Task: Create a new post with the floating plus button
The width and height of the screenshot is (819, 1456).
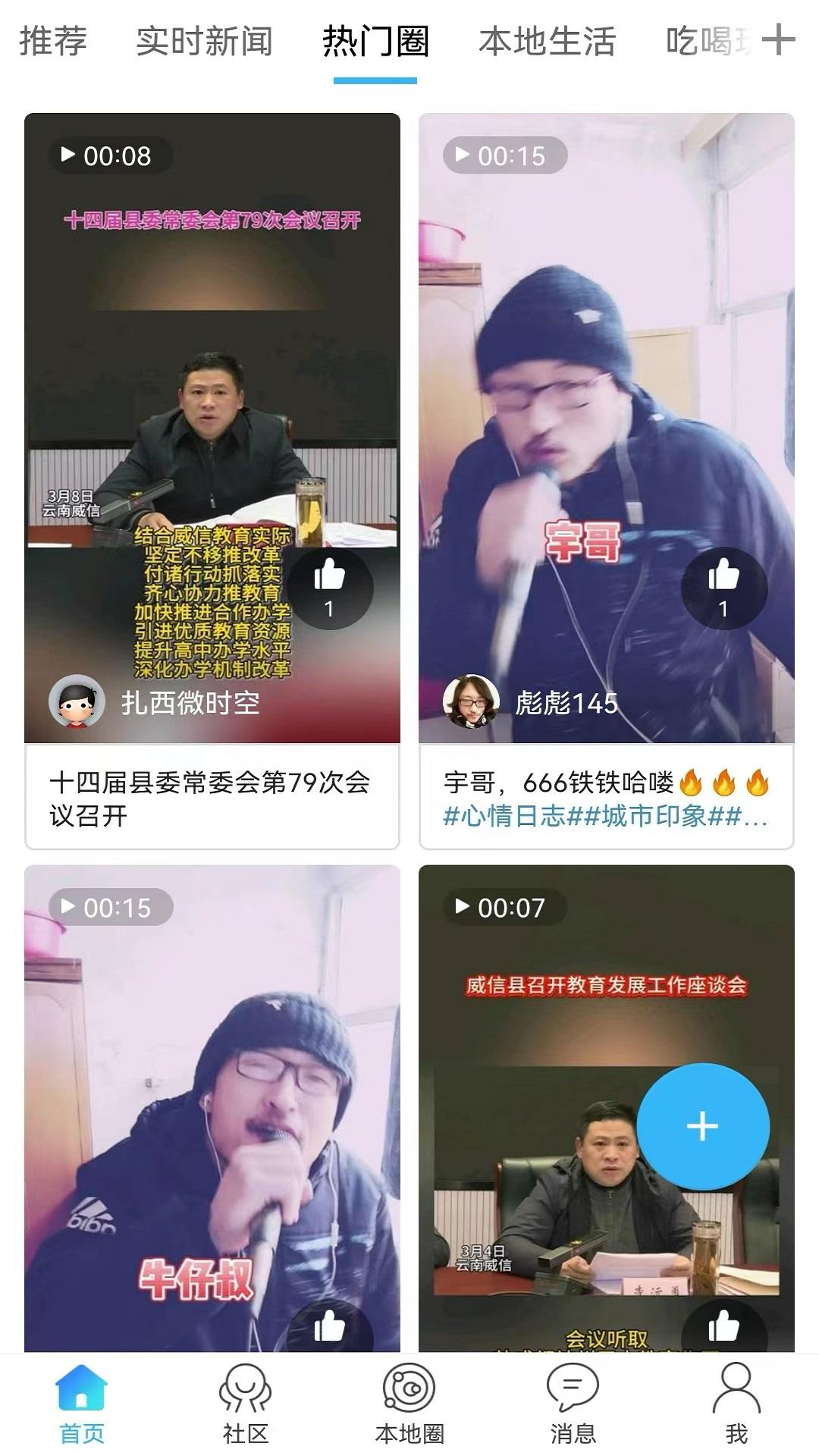Action: [x=703, y=1126]
